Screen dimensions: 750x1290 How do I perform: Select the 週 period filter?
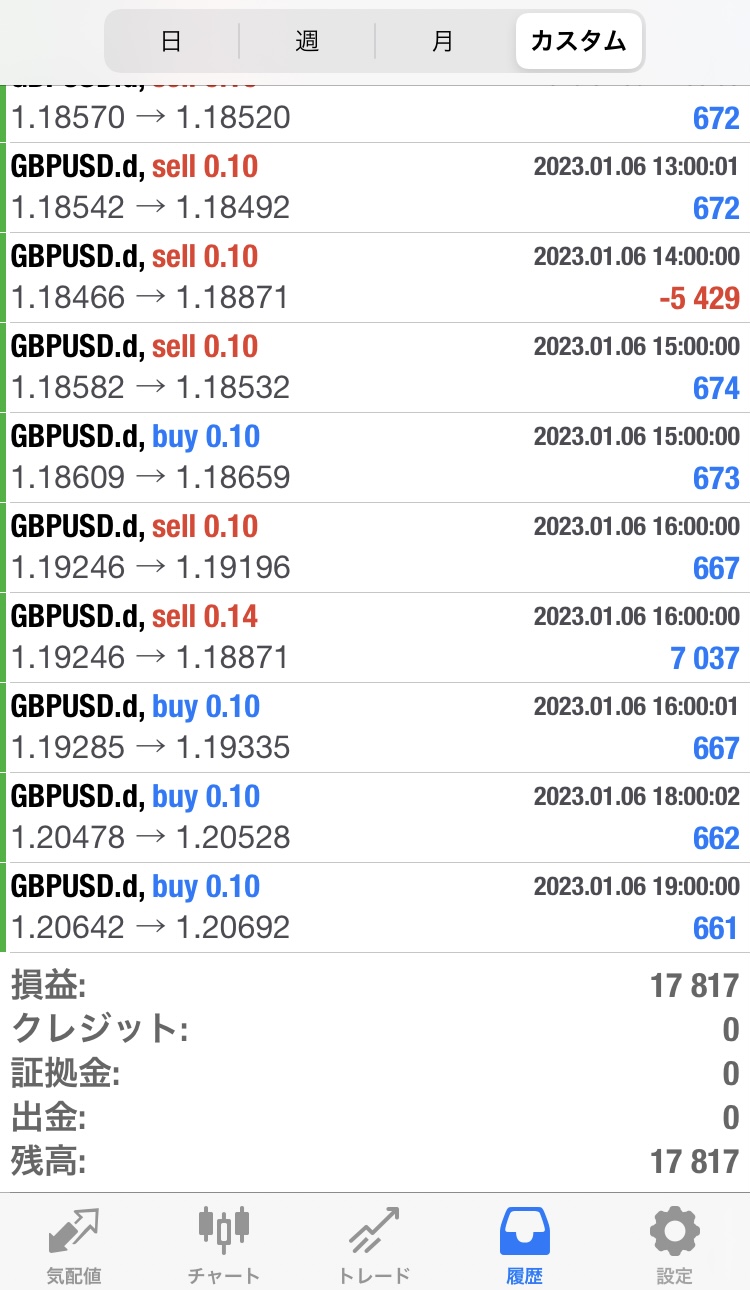(307, 41)
